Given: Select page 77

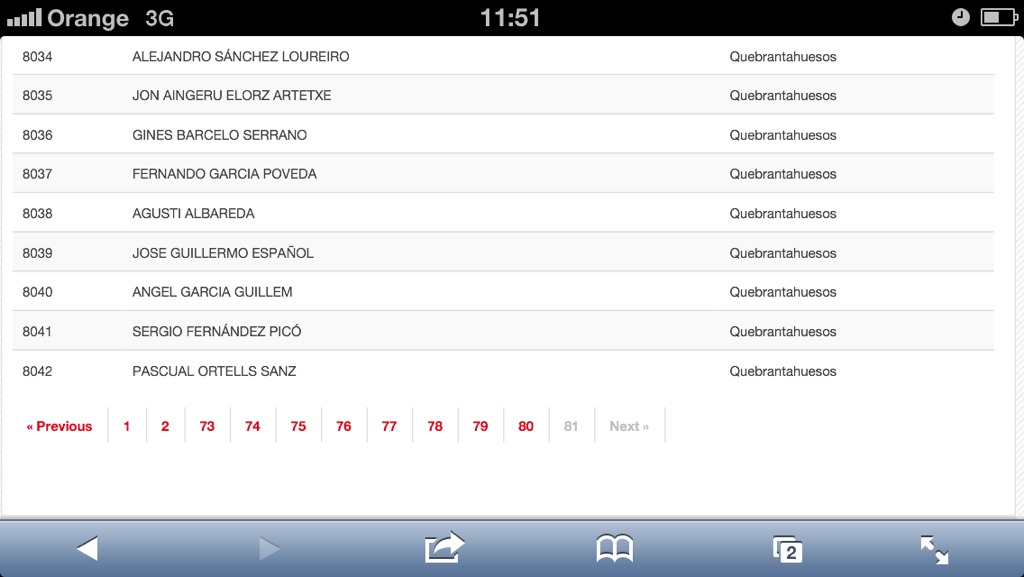Looking at the screenshot, I should tap(389, 426).
